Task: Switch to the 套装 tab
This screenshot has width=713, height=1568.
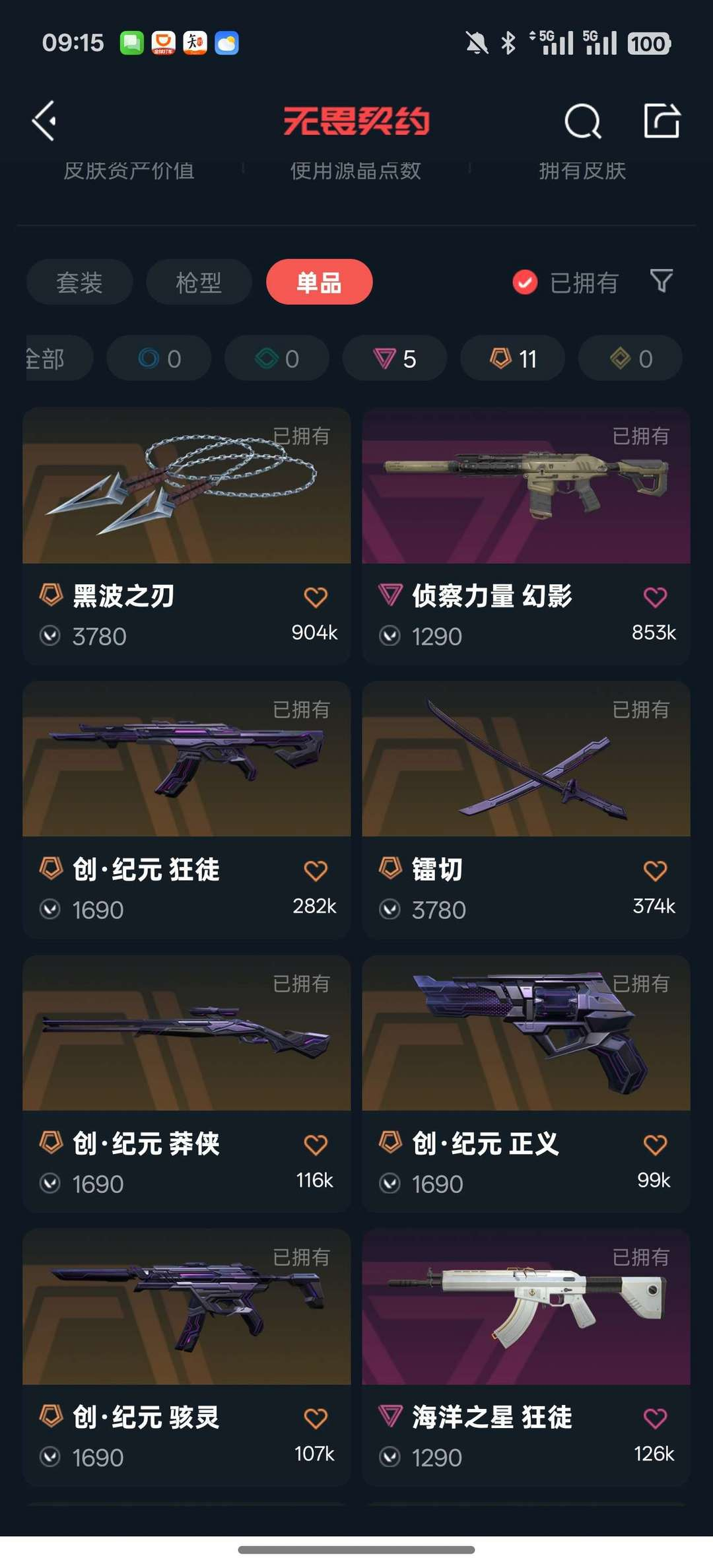Action: [79, 282]
